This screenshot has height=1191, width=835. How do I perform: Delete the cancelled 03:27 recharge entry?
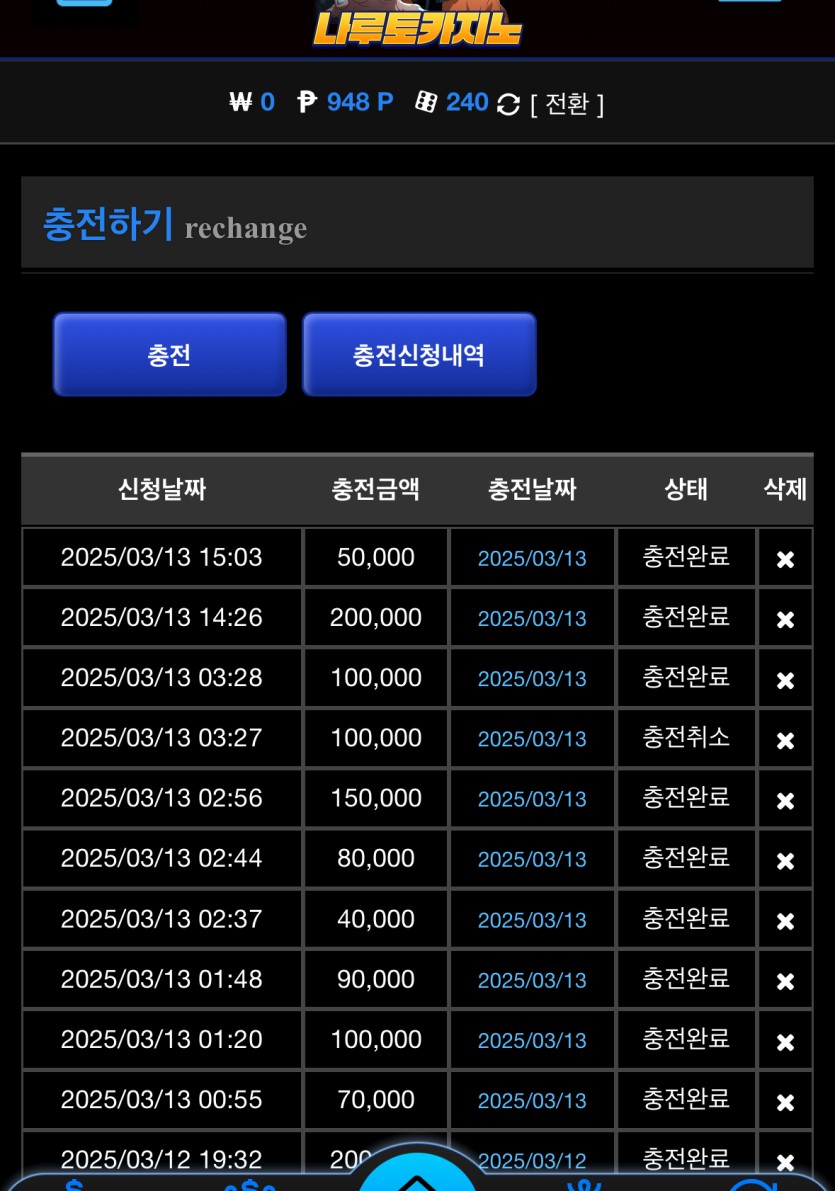pos(785,740)
